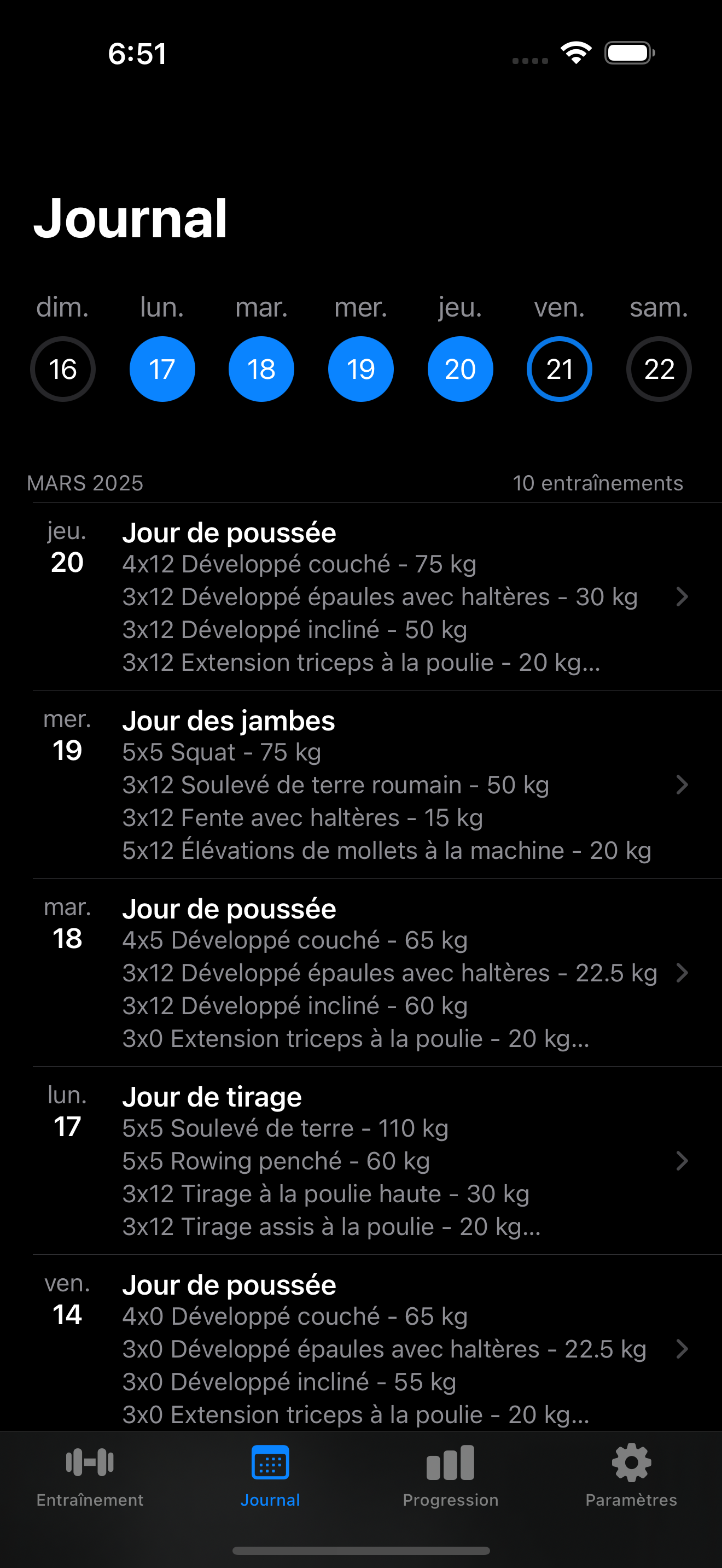Screen dimensions: 722x1568
Task: Pick Friday 21 in the week strip
Action: point(560,369)
